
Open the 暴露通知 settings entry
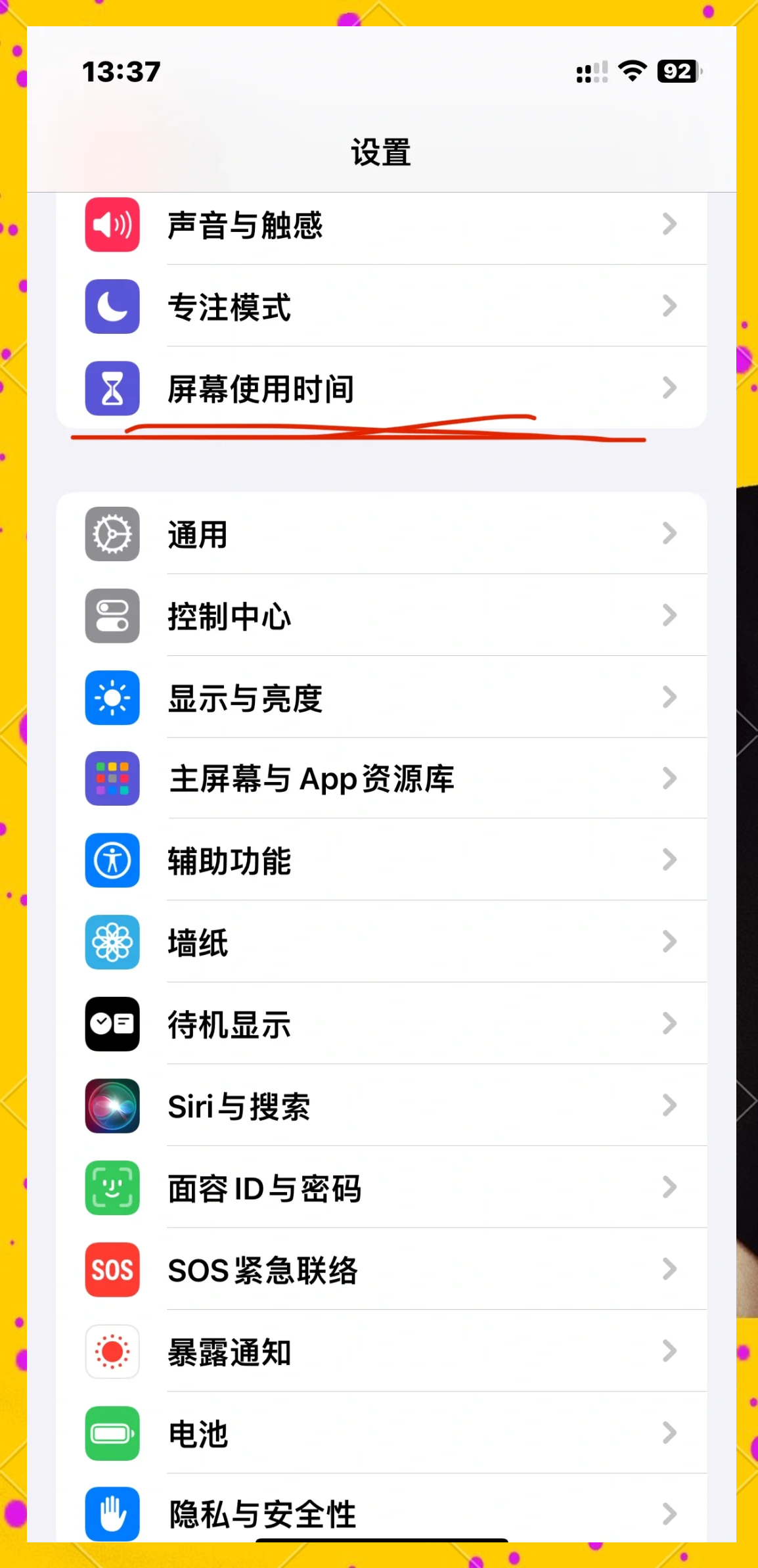pos(230,1352)
